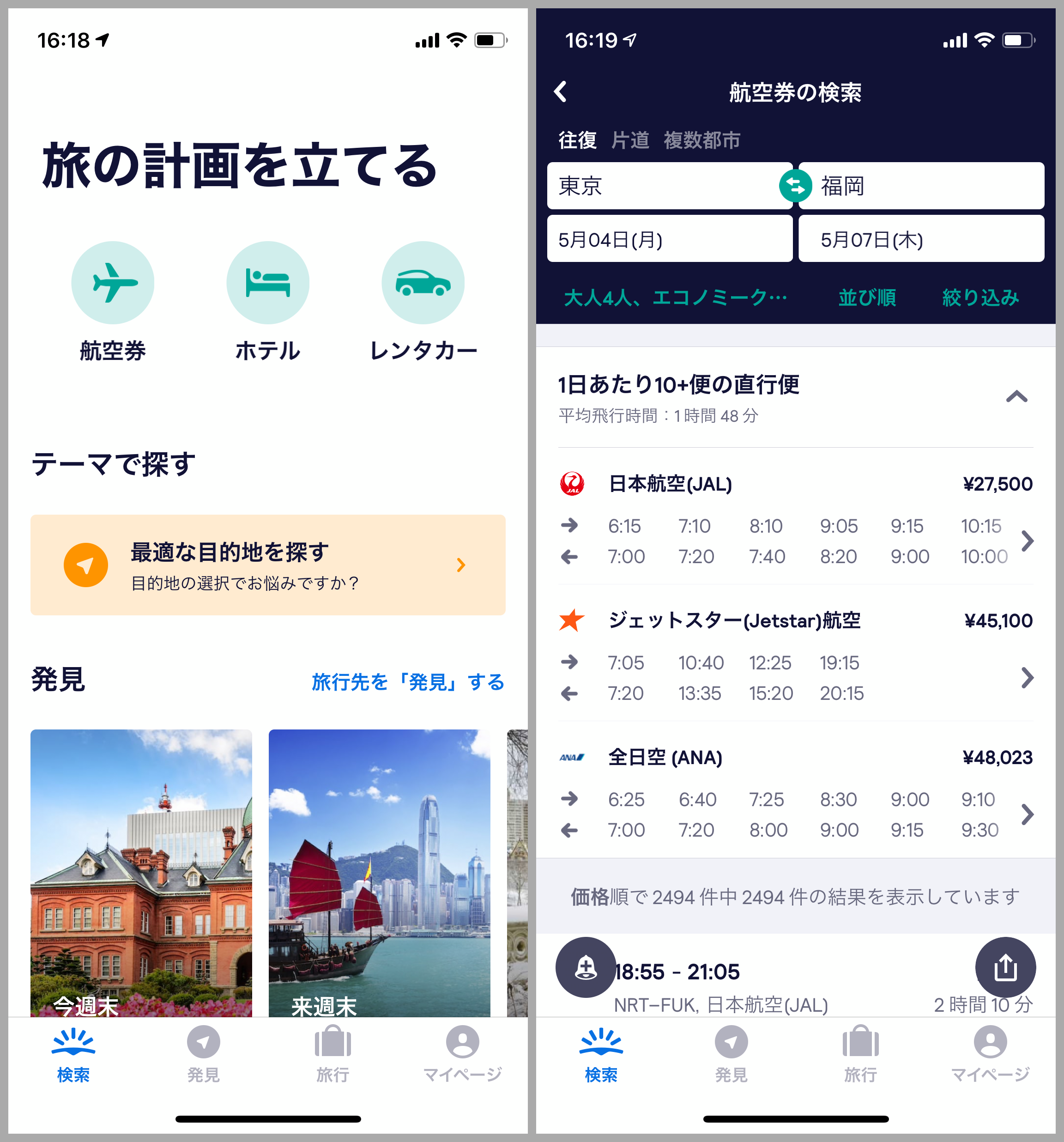Image resolution: width=1064 pixels, height=1142 pixels.
Task: Go back from 航空券の検索
Action: [x=561, y=91]
